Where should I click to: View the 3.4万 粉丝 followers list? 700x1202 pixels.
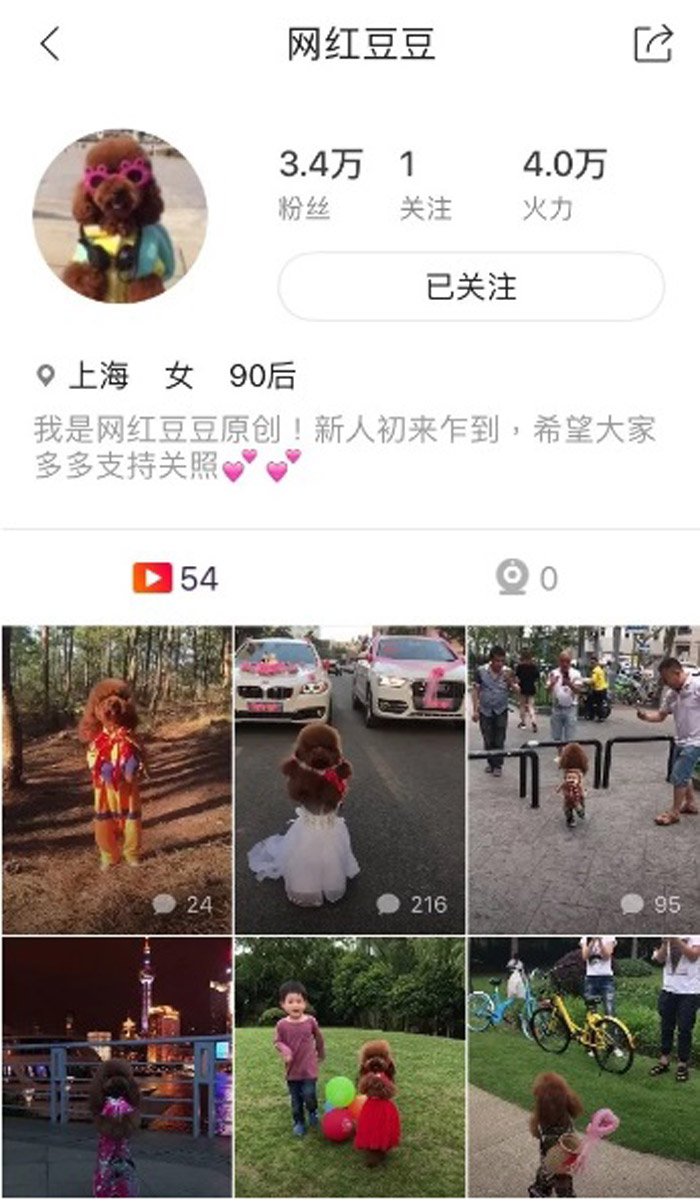click(319, 184)
